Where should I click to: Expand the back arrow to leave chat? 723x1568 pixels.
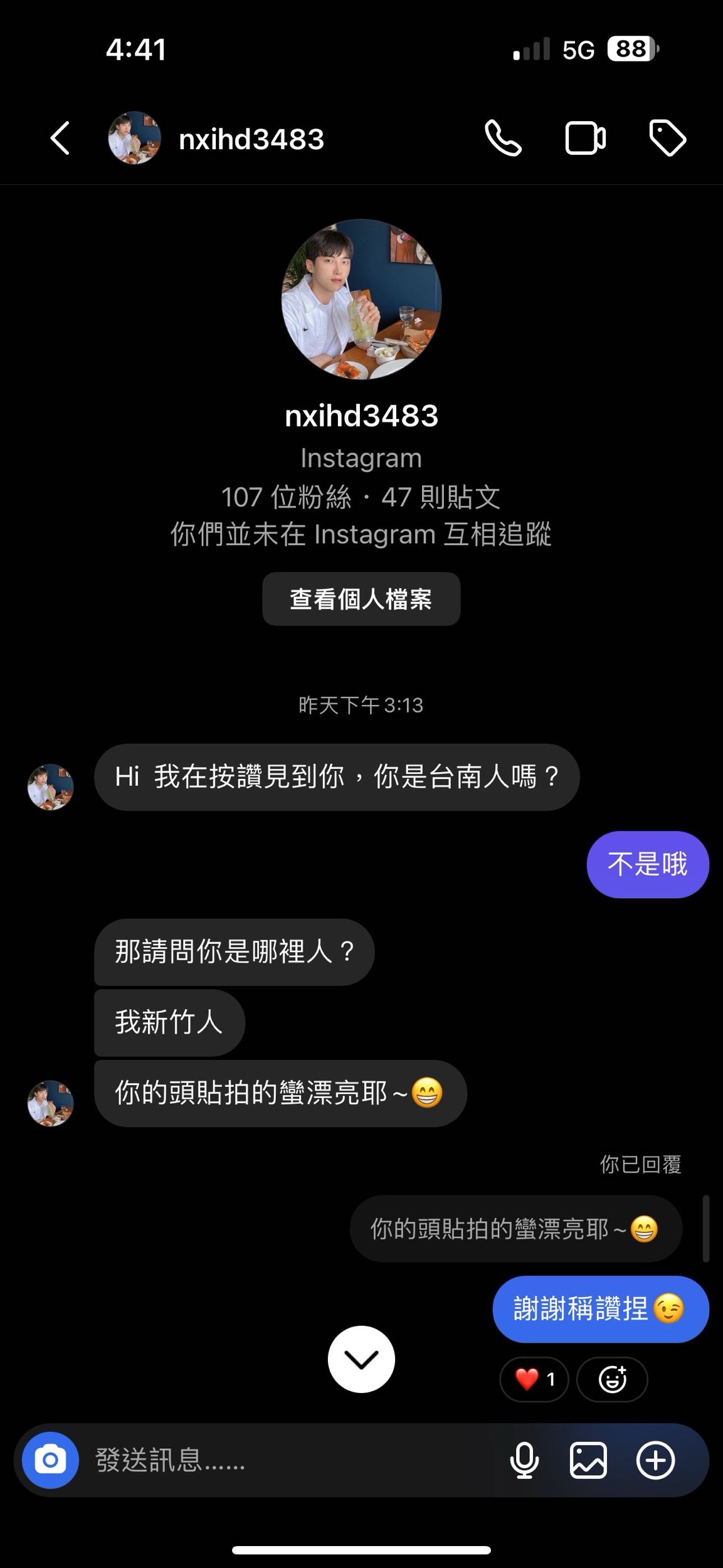[60, 139]
